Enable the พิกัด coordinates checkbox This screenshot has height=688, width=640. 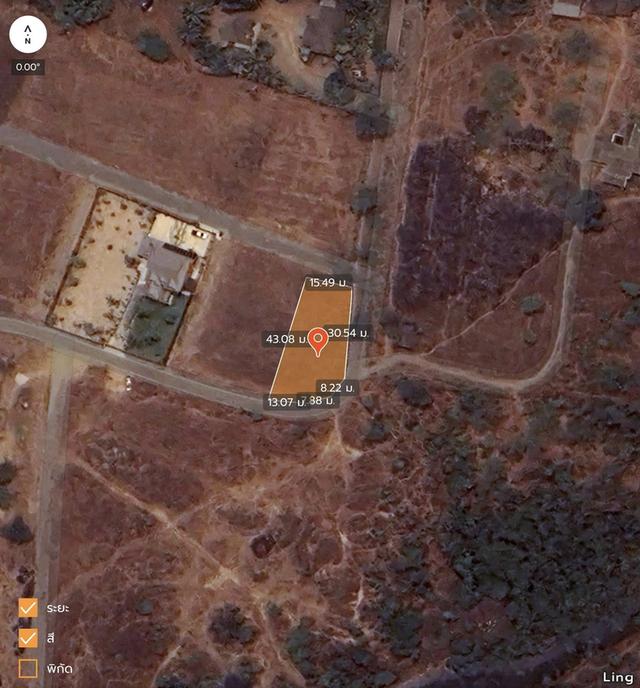[x=28, y=667]
